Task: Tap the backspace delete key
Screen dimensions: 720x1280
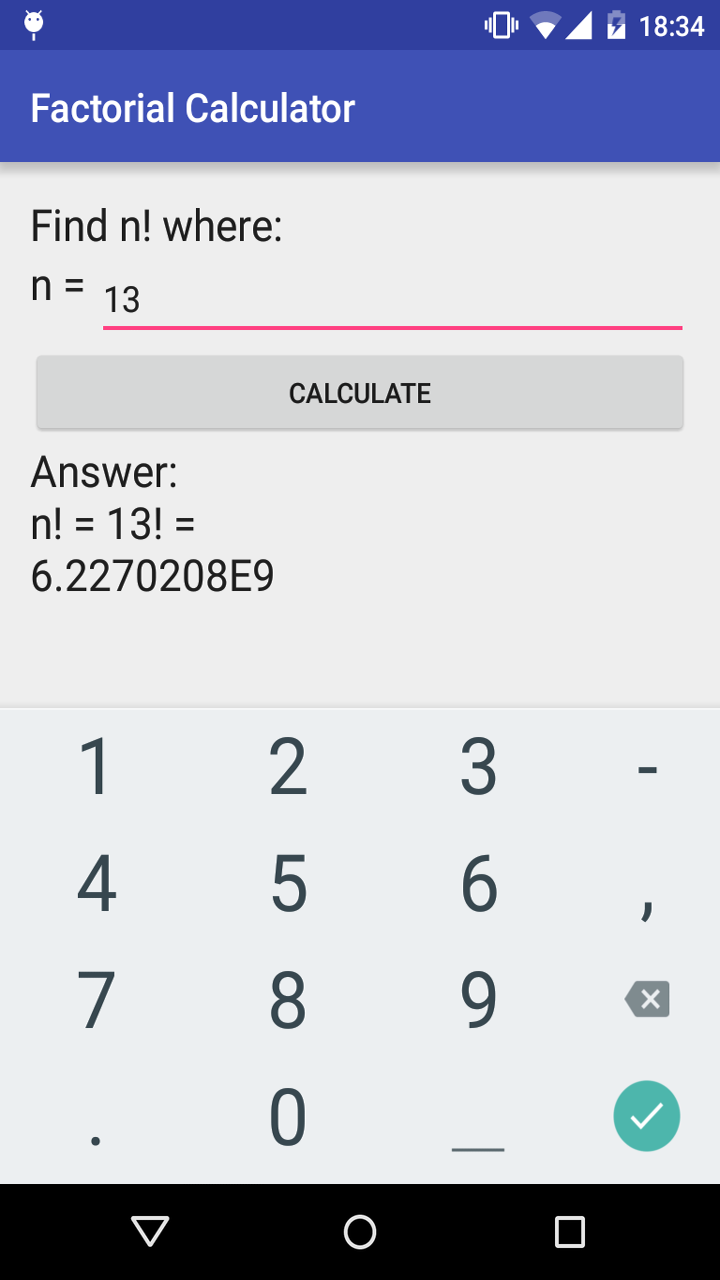Action: (x=646, y=998)
